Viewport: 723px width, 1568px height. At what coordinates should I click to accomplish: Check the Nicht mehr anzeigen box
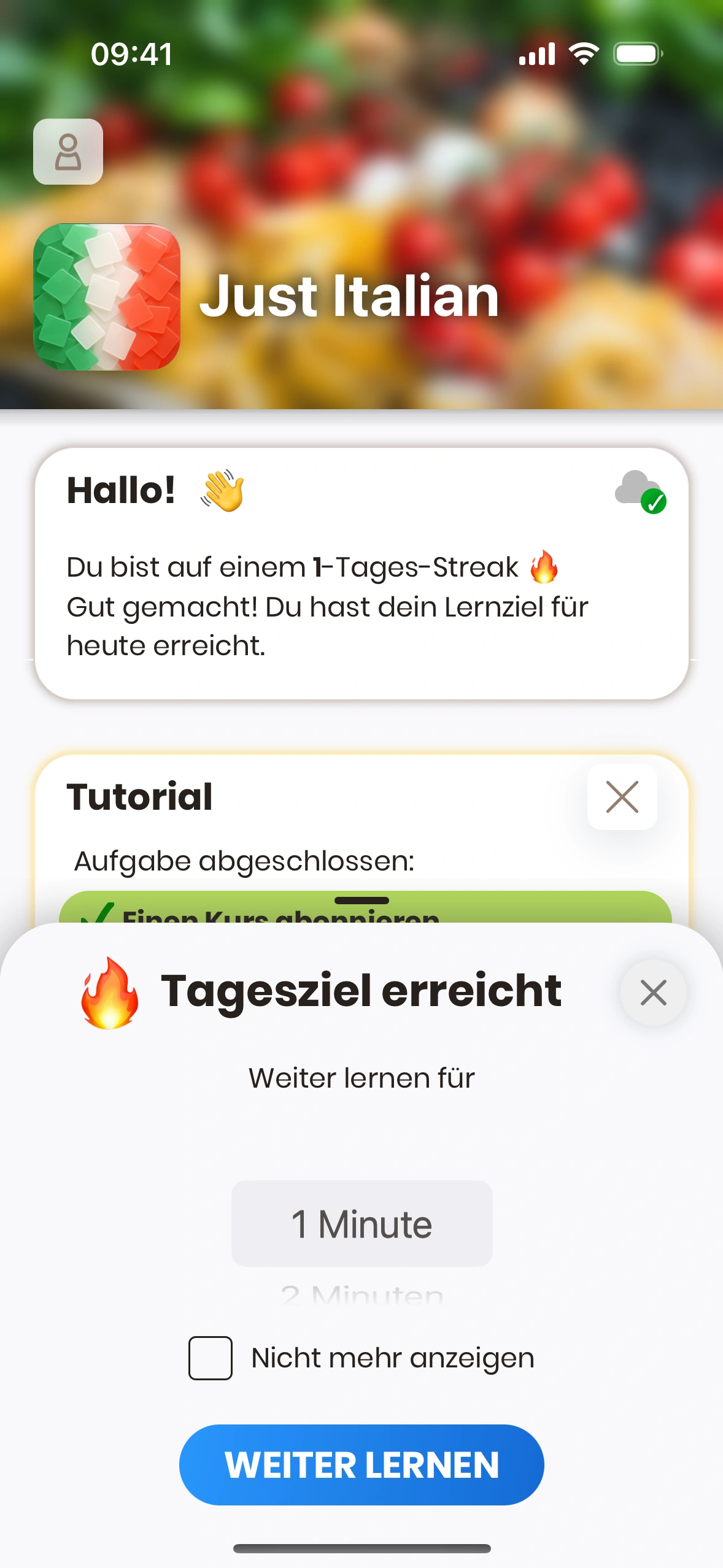tap(211, 1358)
